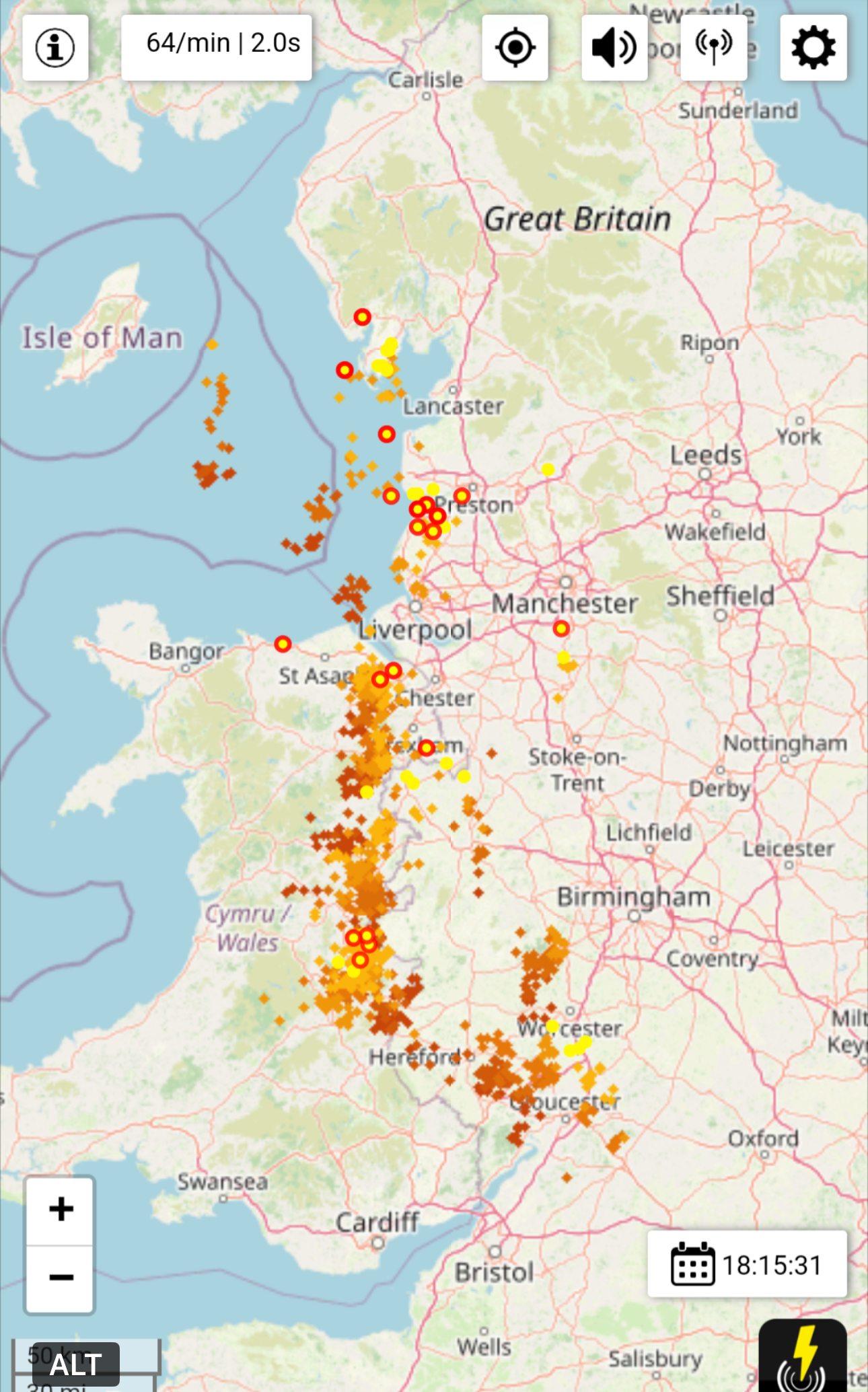Show lightning detector stations

pyautogui.click(x=714, y=48)
